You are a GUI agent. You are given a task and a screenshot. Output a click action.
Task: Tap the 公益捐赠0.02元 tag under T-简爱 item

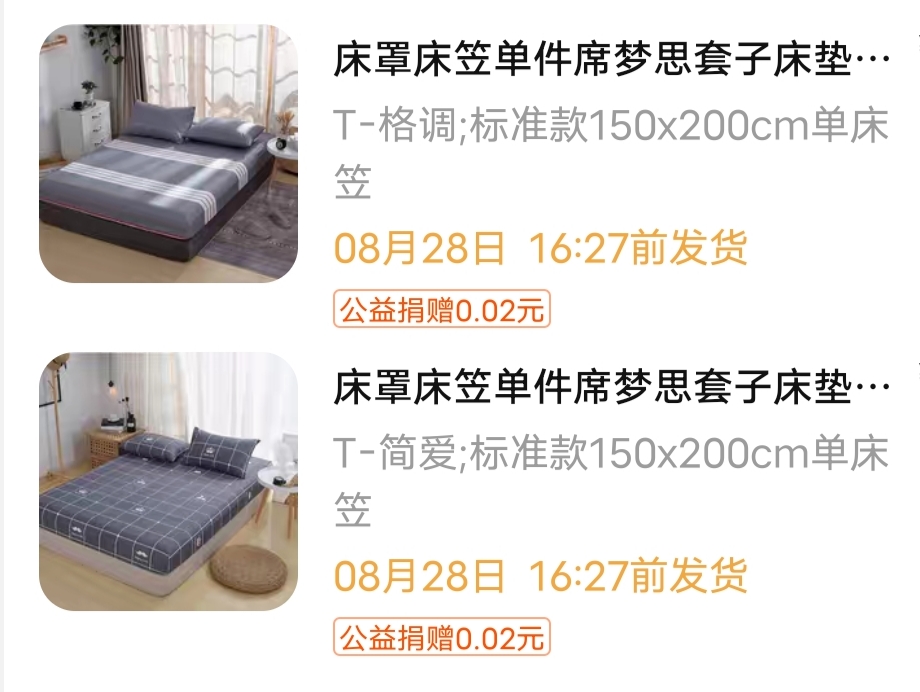click(442, 636)
